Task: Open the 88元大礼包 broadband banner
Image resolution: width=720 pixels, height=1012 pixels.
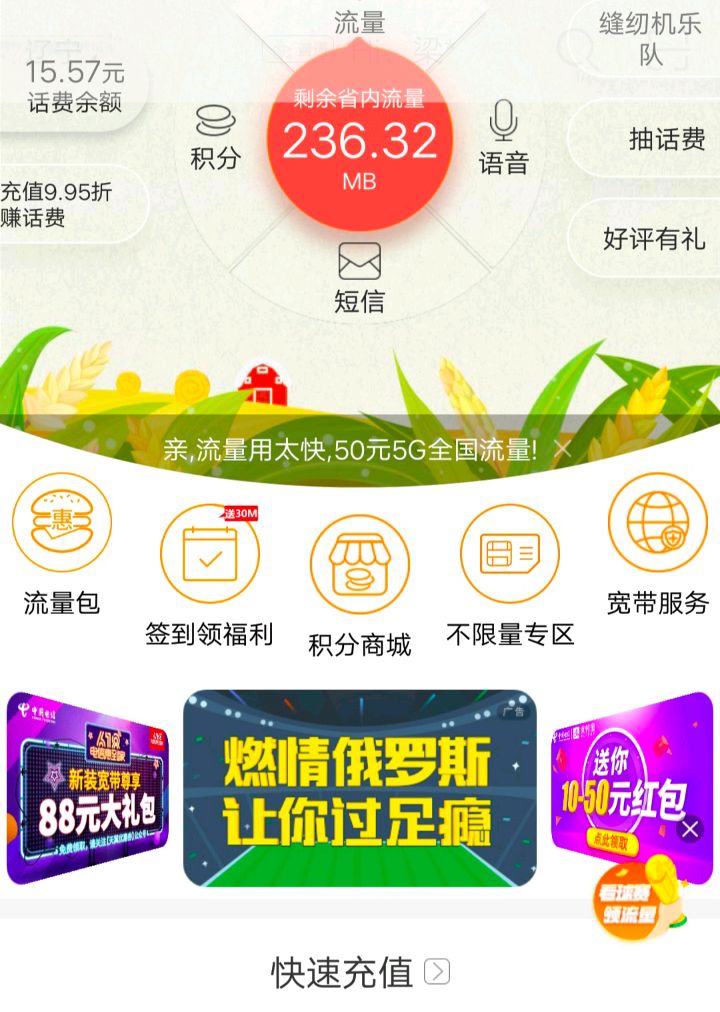Action: (88, 790)
